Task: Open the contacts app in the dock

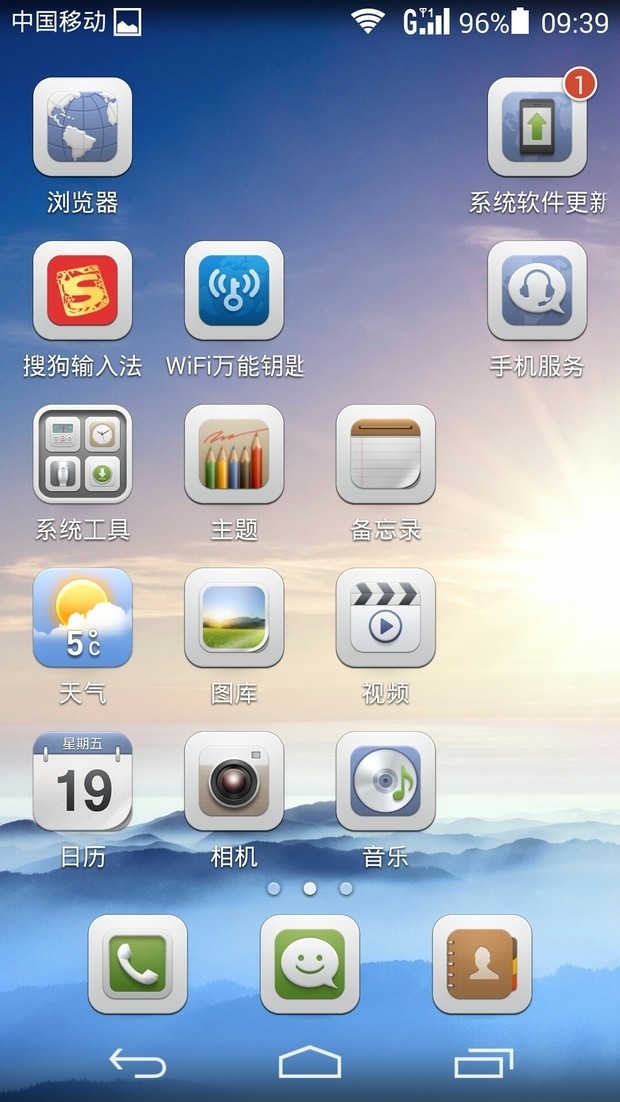Action: pos(482,964)
